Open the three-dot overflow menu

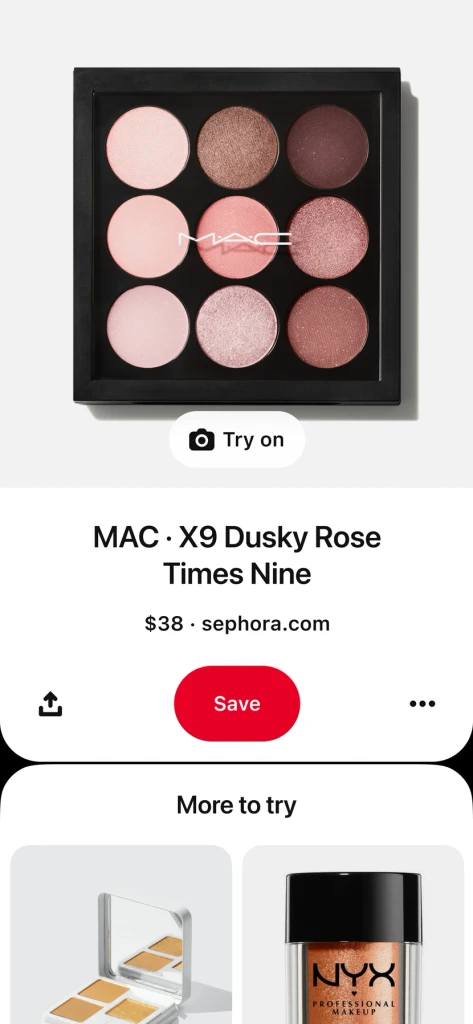[422, 703]
